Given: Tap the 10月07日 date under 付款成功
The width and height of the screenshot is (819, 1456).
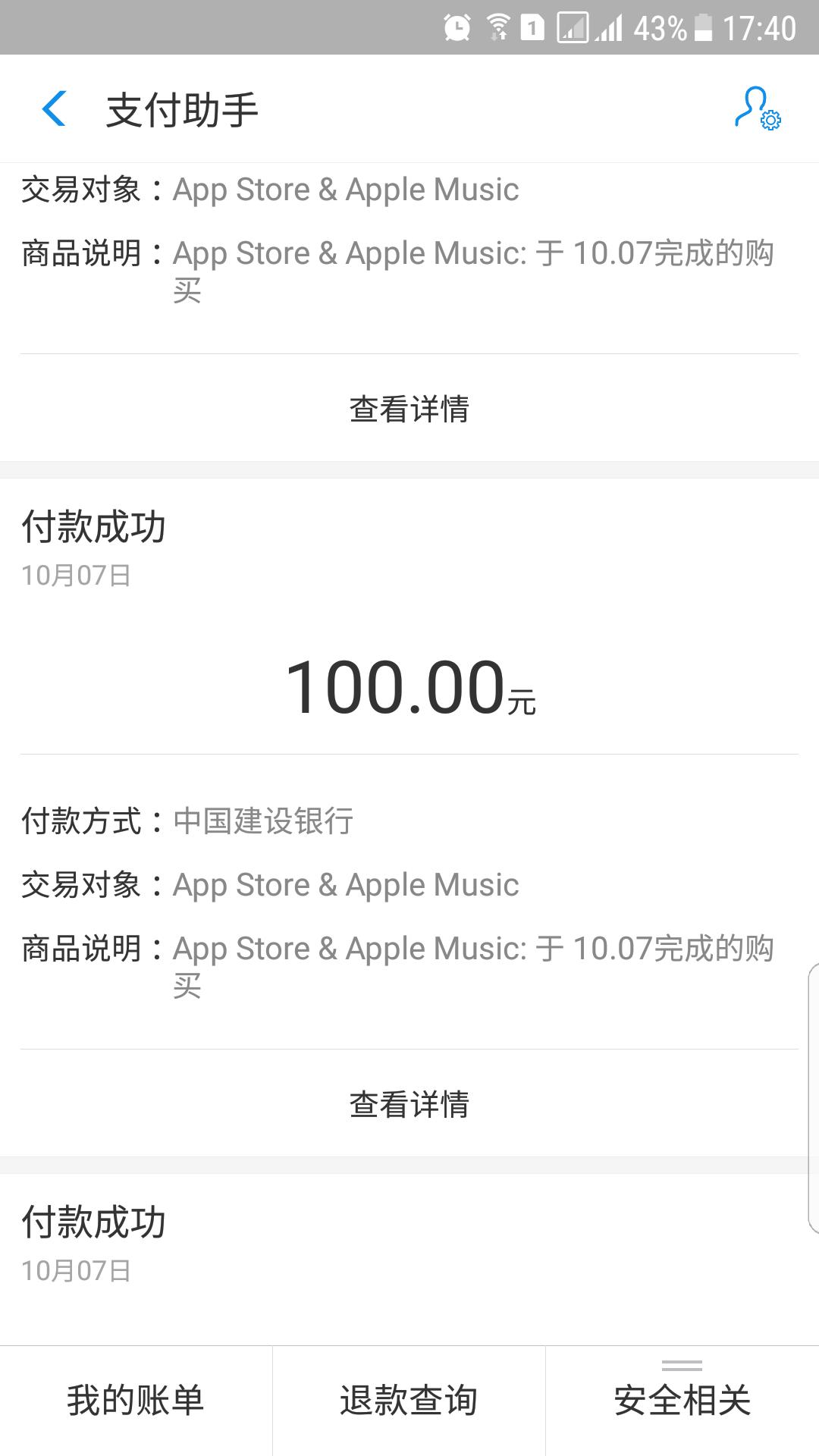Looking at the screenshot, I should tap(76, 574).
